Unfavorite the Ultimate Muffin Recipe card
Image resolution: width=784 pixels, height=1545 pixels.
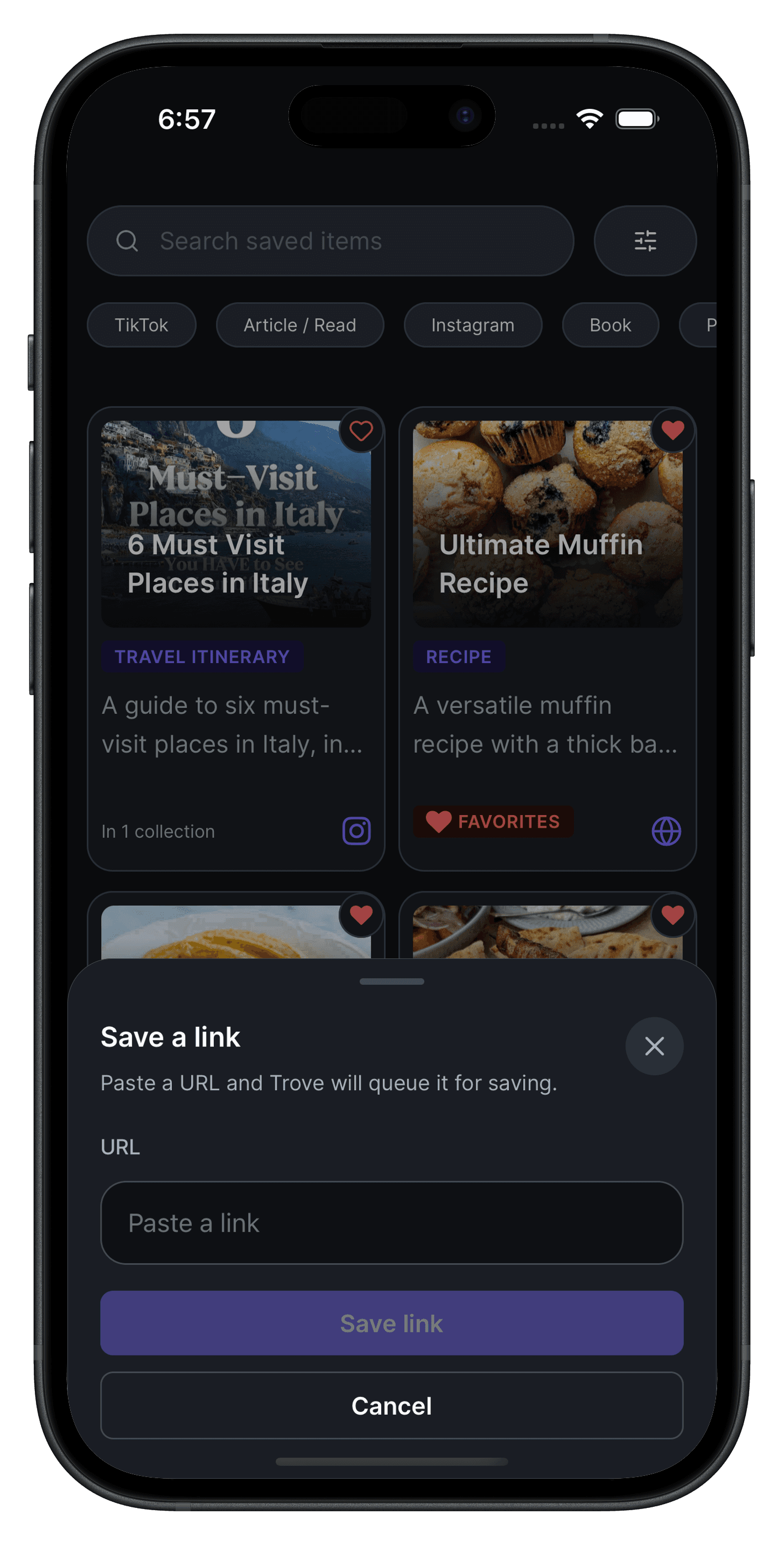tap(672, 430)
